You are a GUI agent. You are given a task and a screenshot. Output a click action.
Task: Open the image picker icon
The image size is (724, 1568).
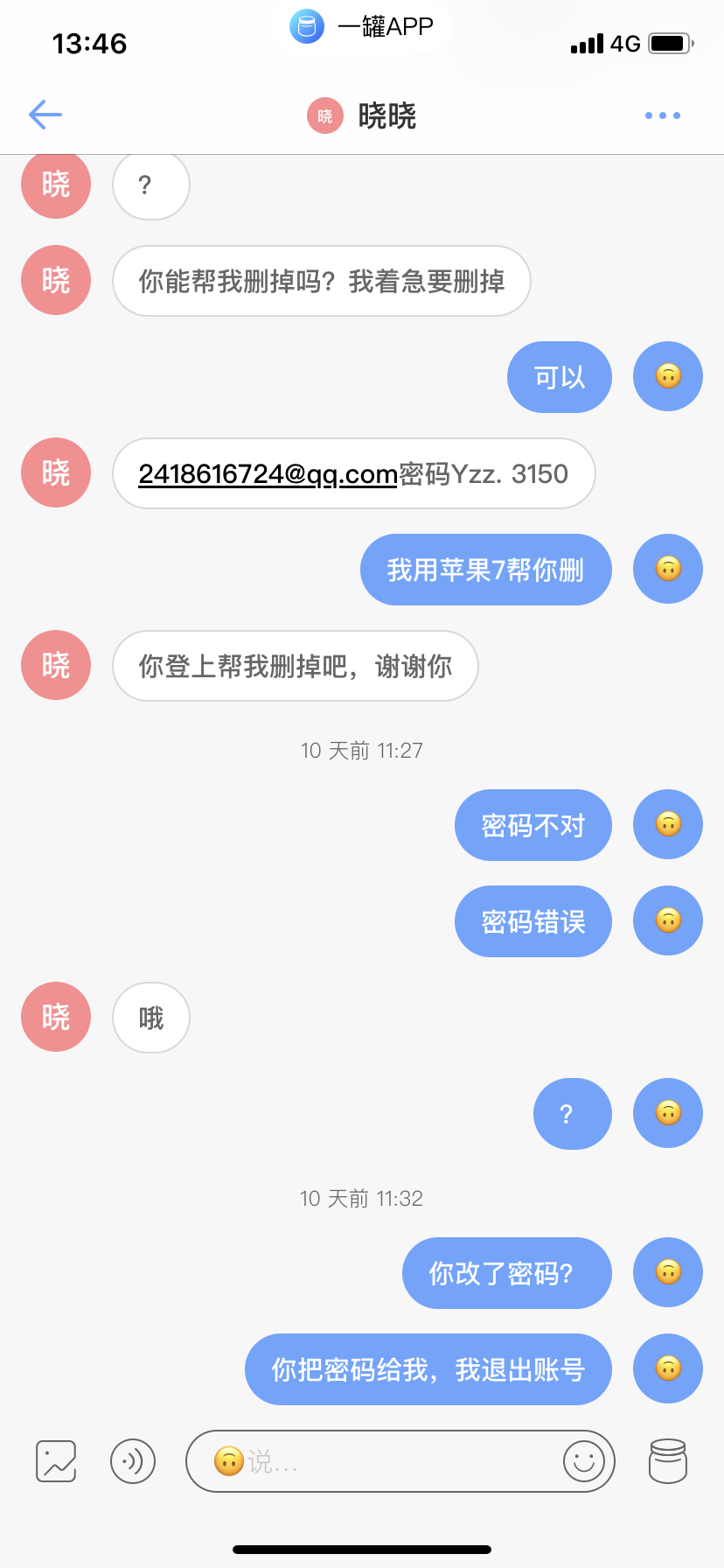[x=56, y=1460]
